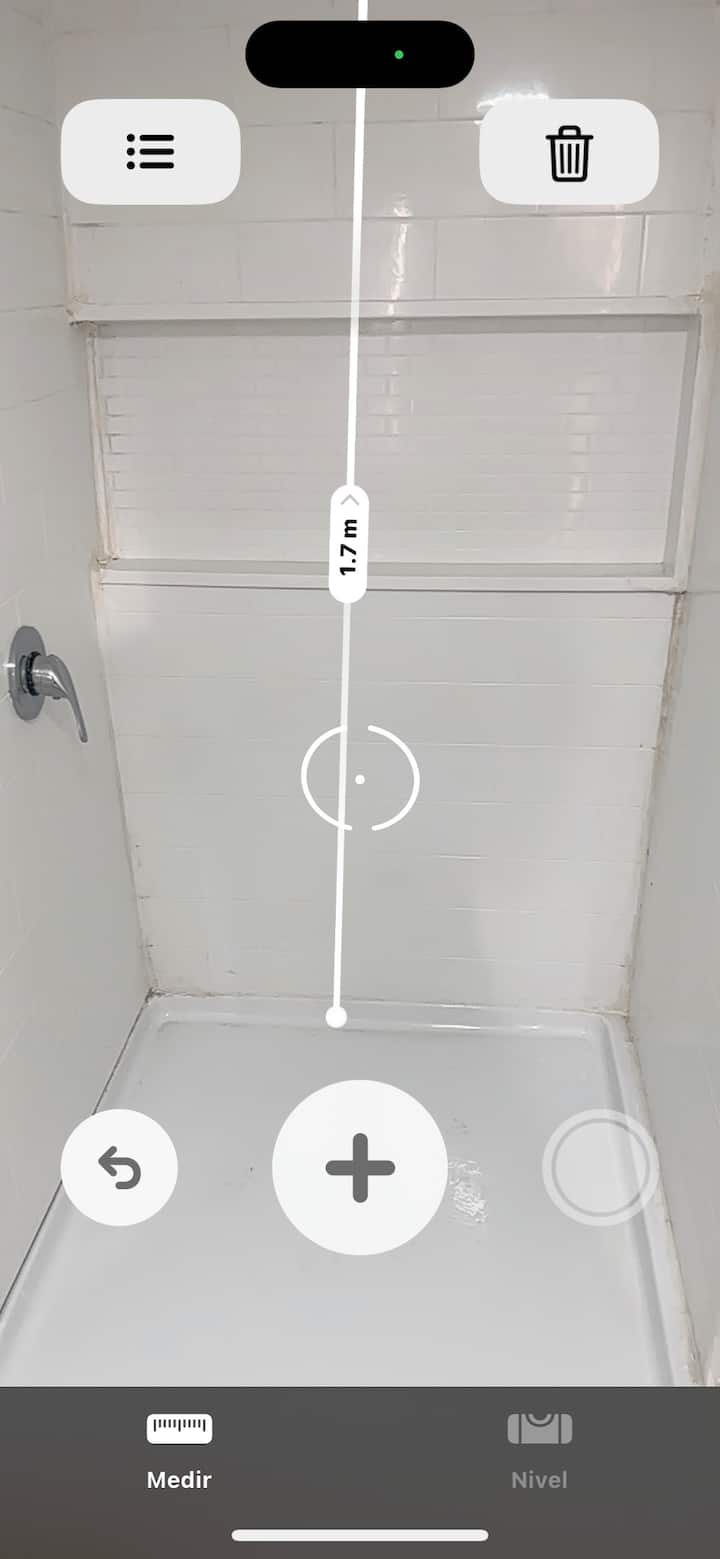Add a measurement point with plus button
Screen dimensions: 720x1559
(360, 1167)
